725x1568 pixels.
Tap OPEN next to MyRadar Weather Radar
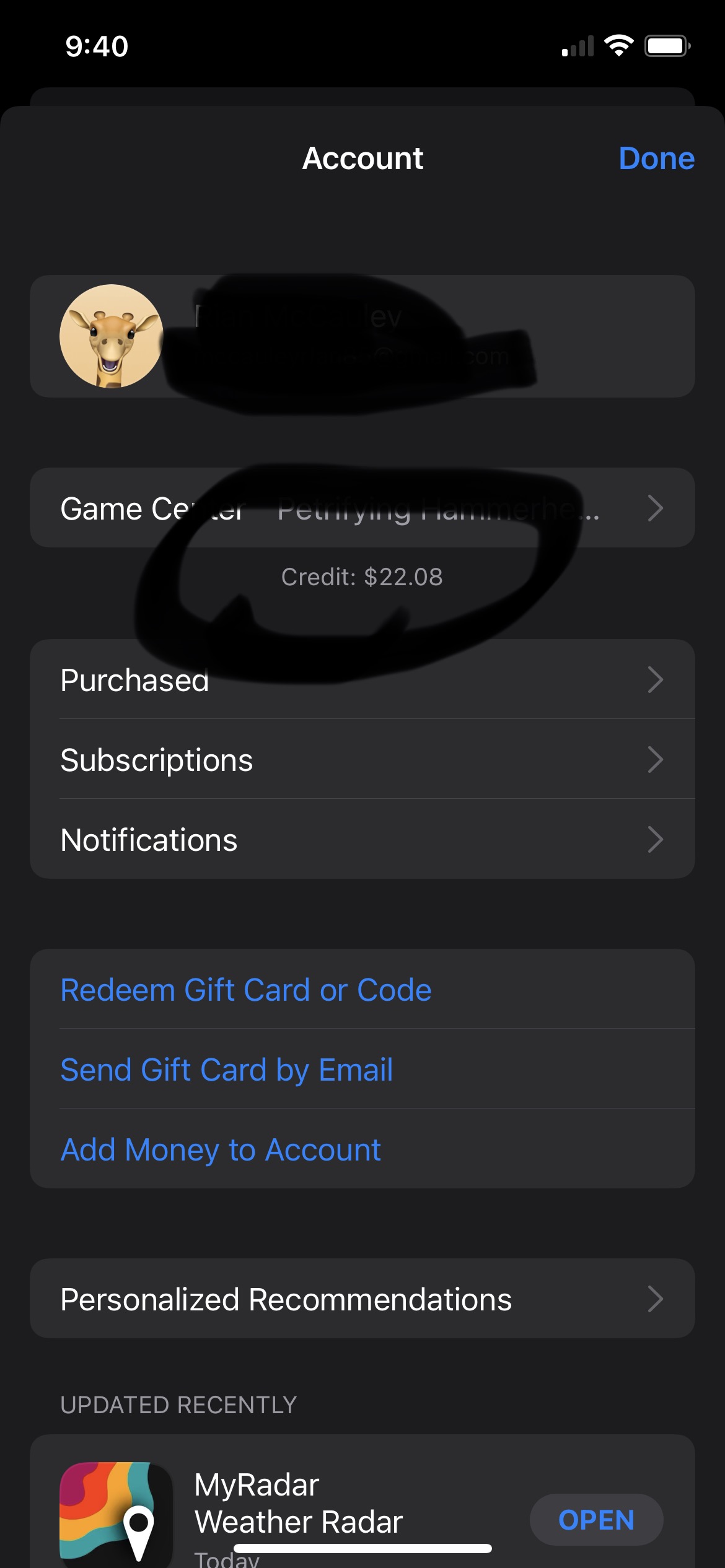[596, 1520]
